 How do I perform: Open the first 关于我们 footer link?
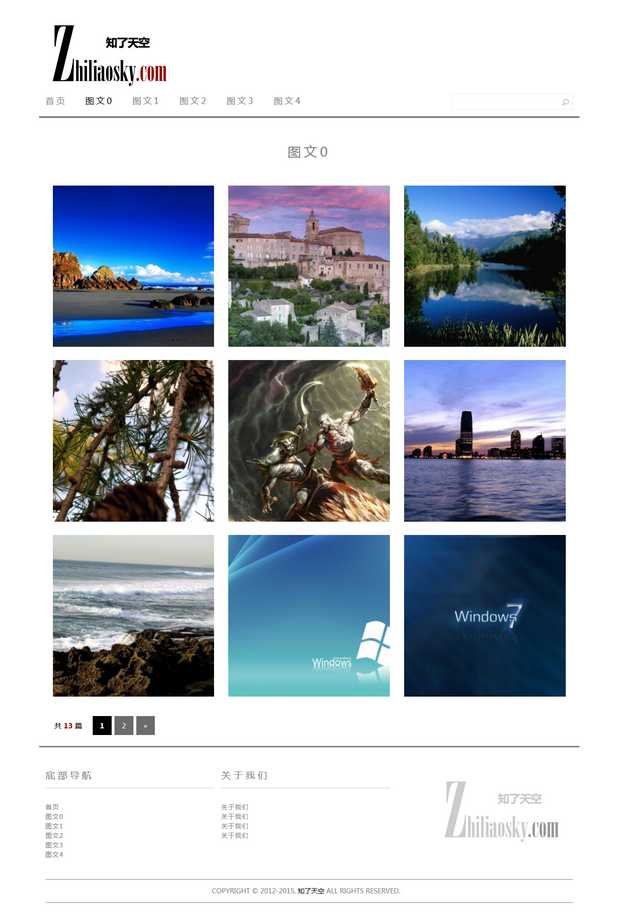(x=234, y=807)
